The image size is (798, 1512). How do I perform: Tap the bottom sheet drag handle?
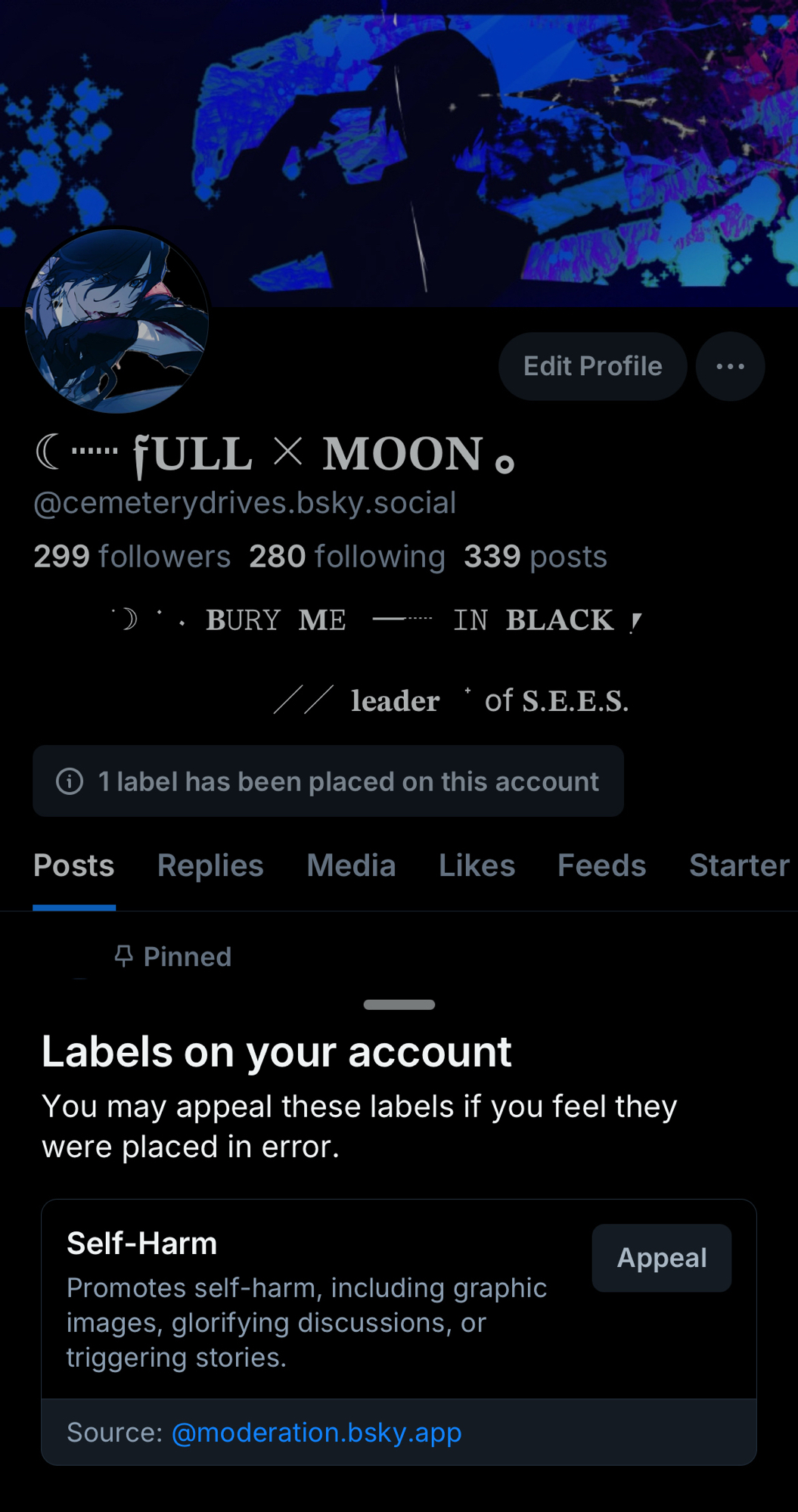(x=399, y=1004)
